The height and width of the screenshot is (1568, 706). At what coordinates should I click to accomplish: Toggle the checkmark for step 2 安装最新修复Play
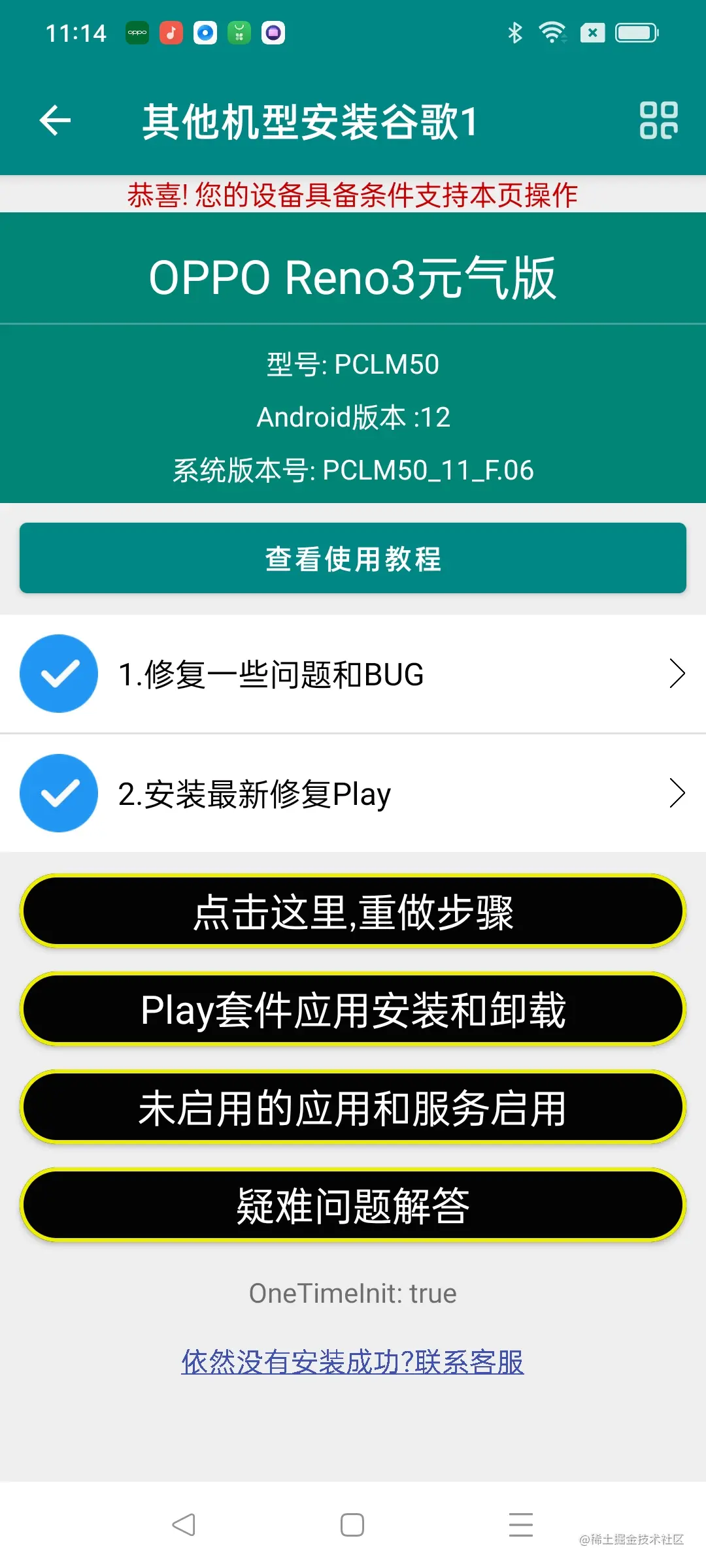coord(58,793)
